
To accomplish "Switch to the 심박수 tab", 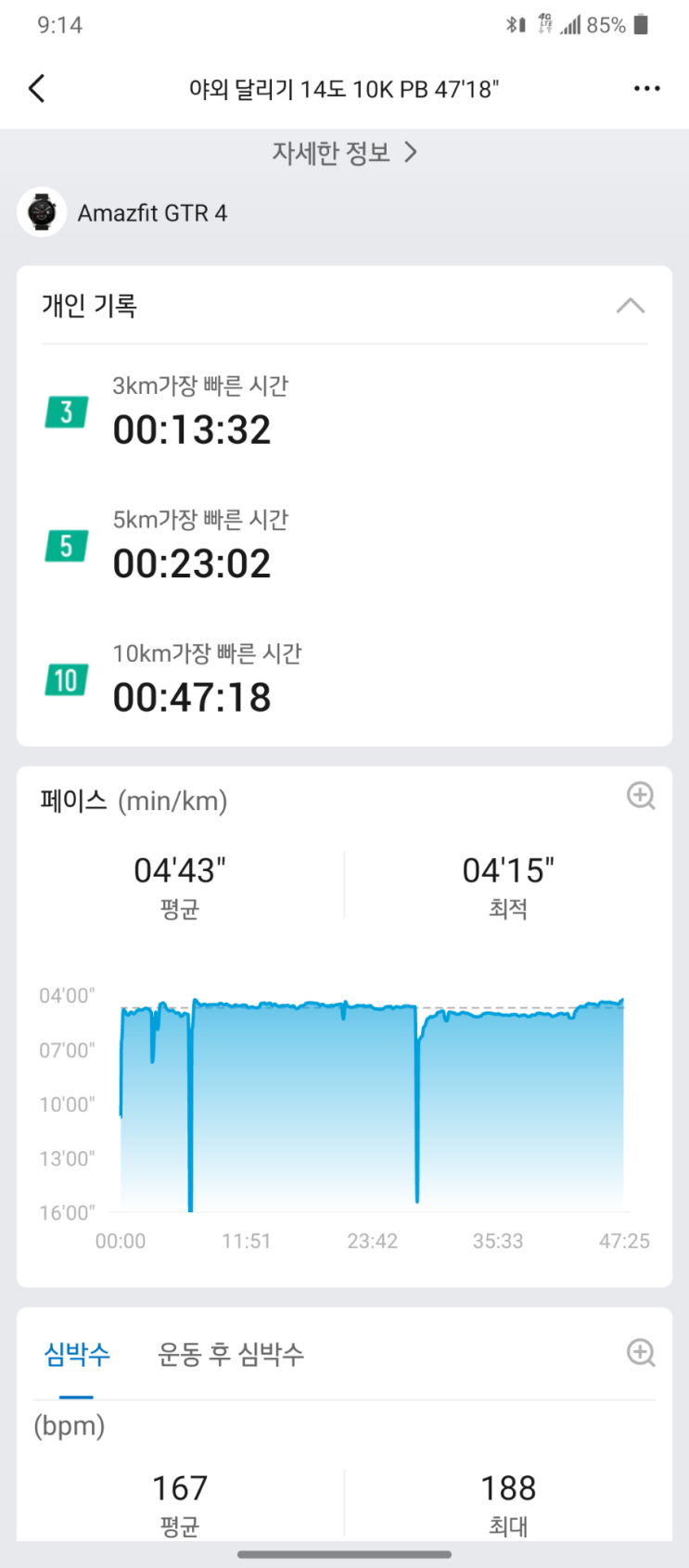I will click(77, 1355).
